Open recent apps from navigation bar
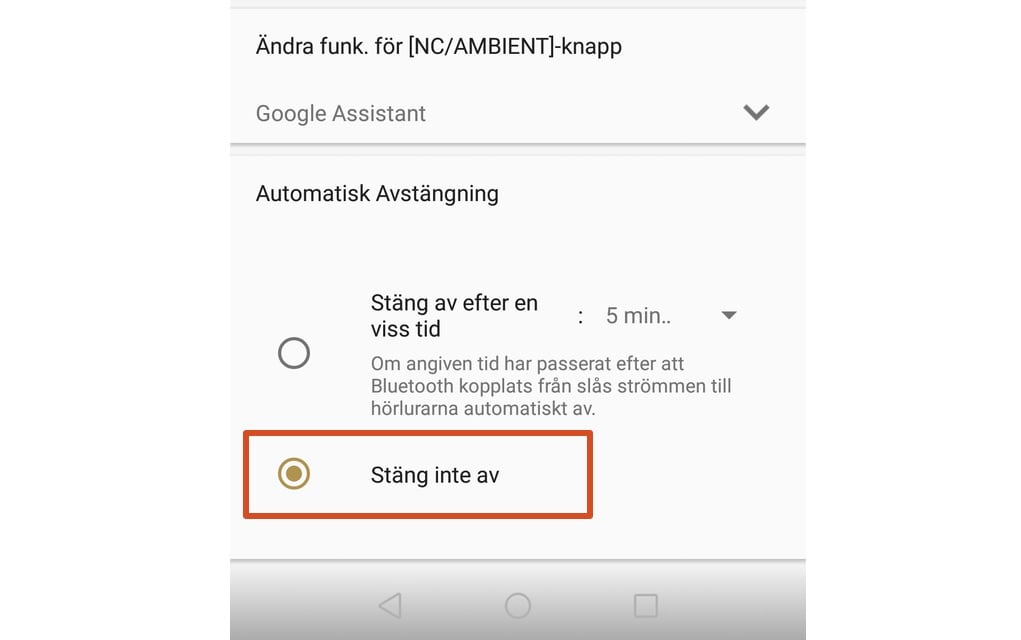This screenshot has width=1021, height=640. click(646, 605)
